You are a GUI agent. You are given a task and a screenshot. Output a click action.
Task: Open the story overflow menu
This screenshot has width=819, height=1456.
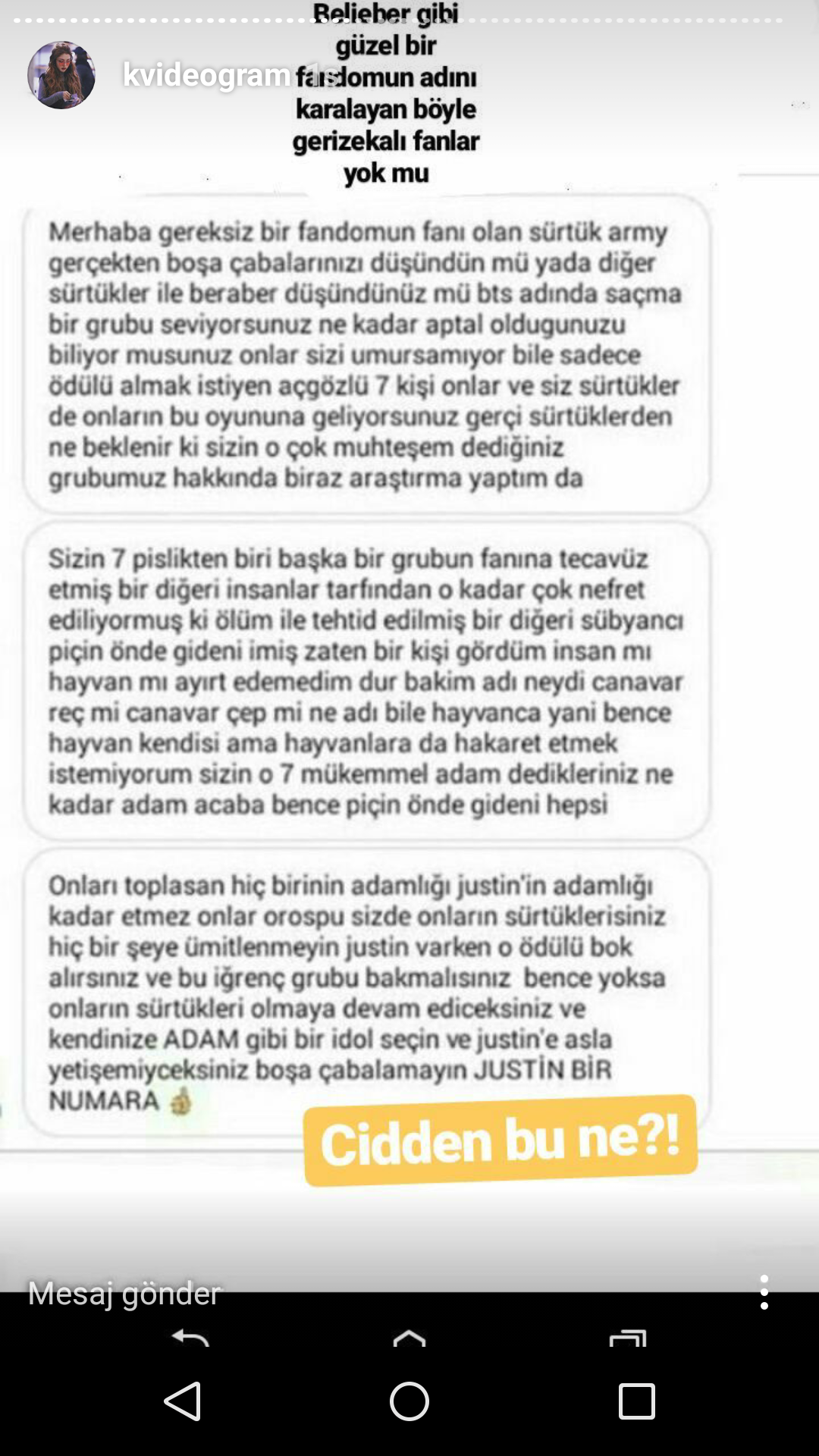[x=764, y=1292]
